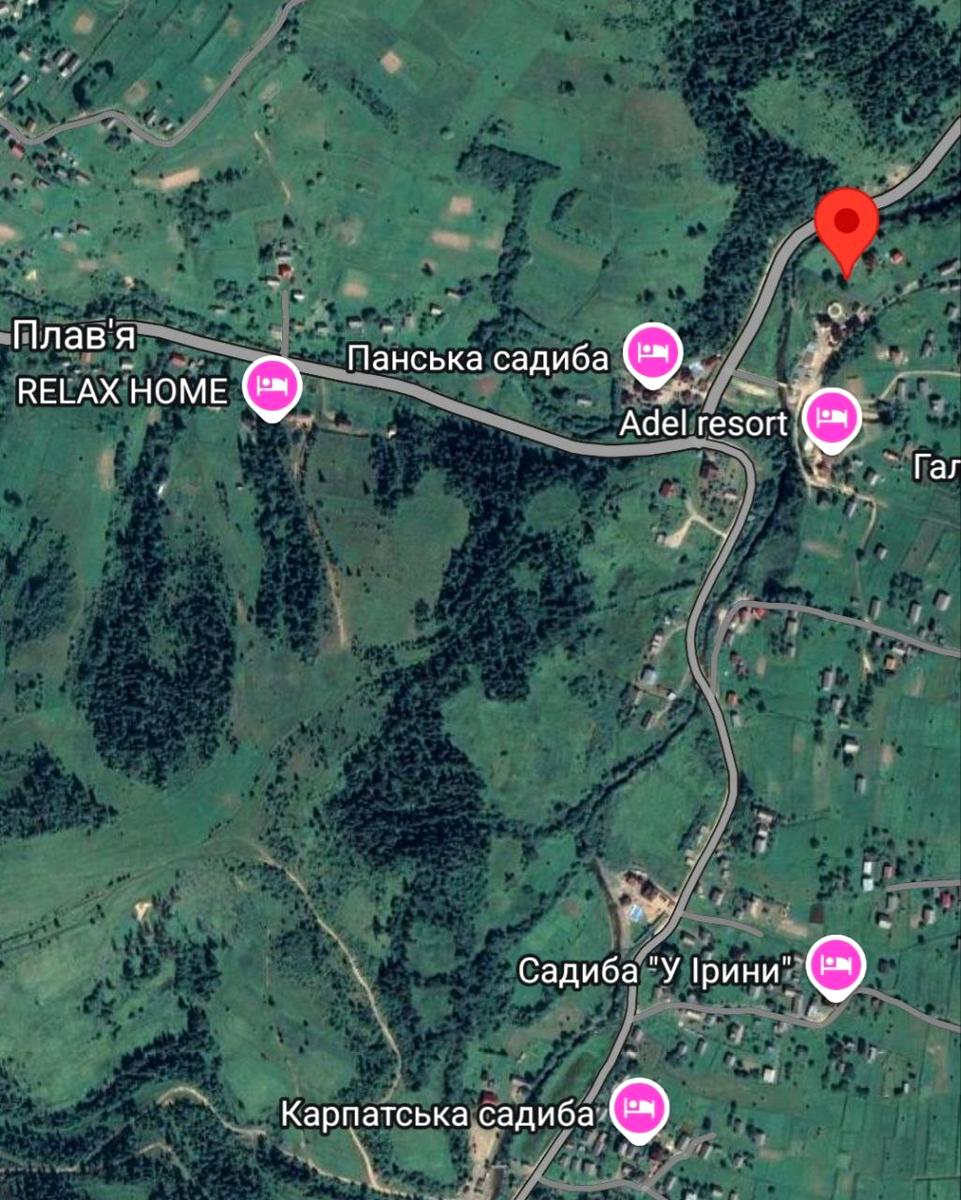Image resolution: width=961 pixels, height=1200 pixels.
Task: Tap the red dropped location pin
Action: coord(847,223)
